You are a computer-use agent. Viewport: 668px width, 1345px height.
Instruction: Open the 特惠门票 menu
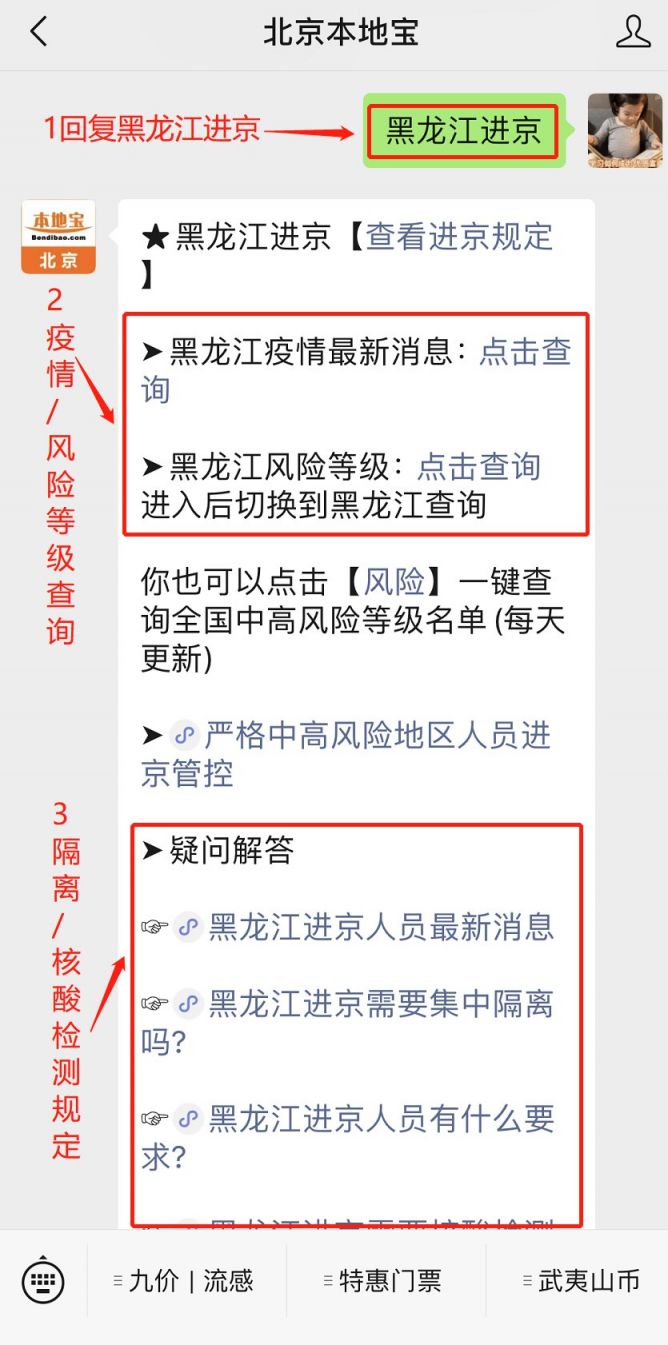(385, 1281)
